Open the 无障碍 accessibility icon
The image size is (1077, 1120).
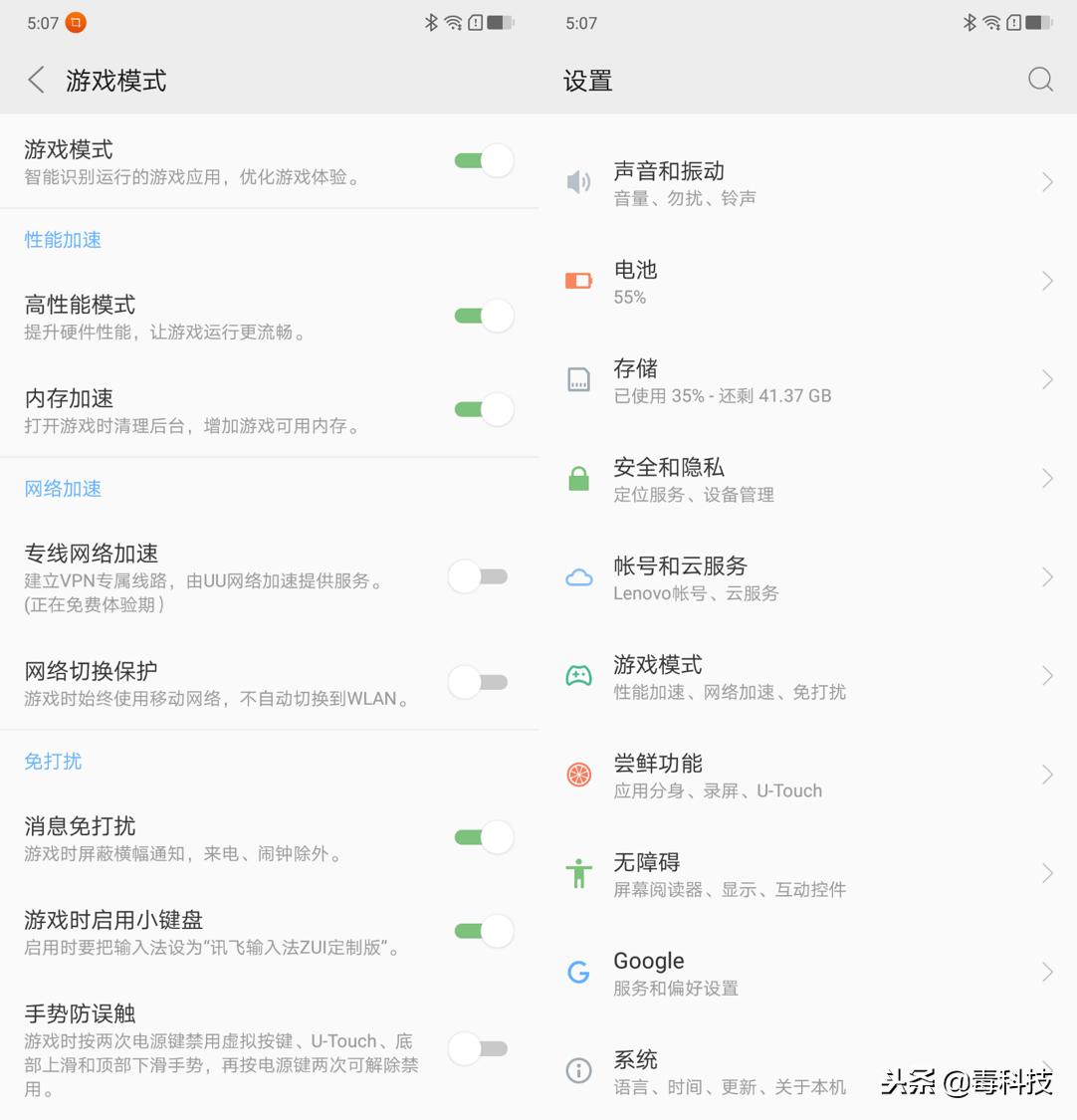[x=579, y=873]
